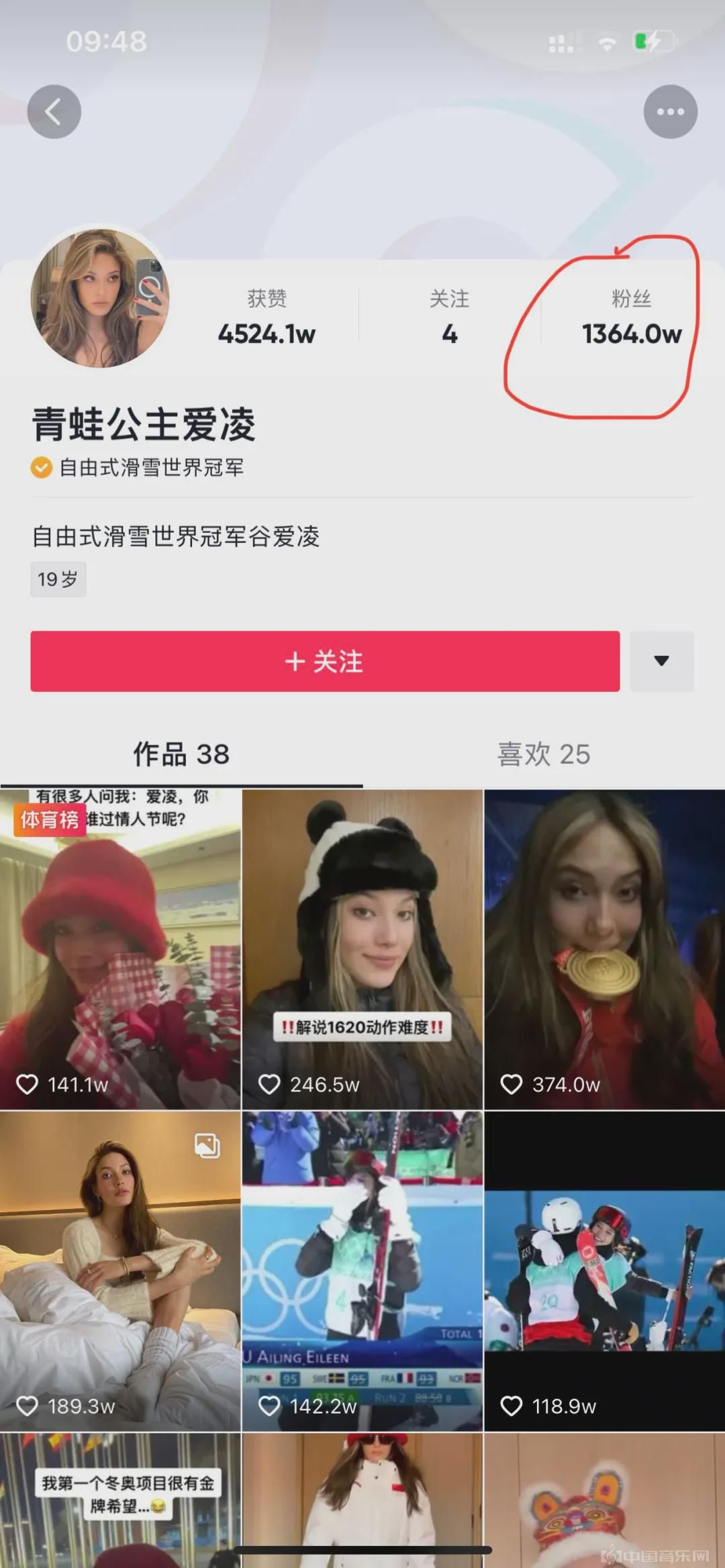Open the three-dot more options menu
725x1568 pixels.
670,111
